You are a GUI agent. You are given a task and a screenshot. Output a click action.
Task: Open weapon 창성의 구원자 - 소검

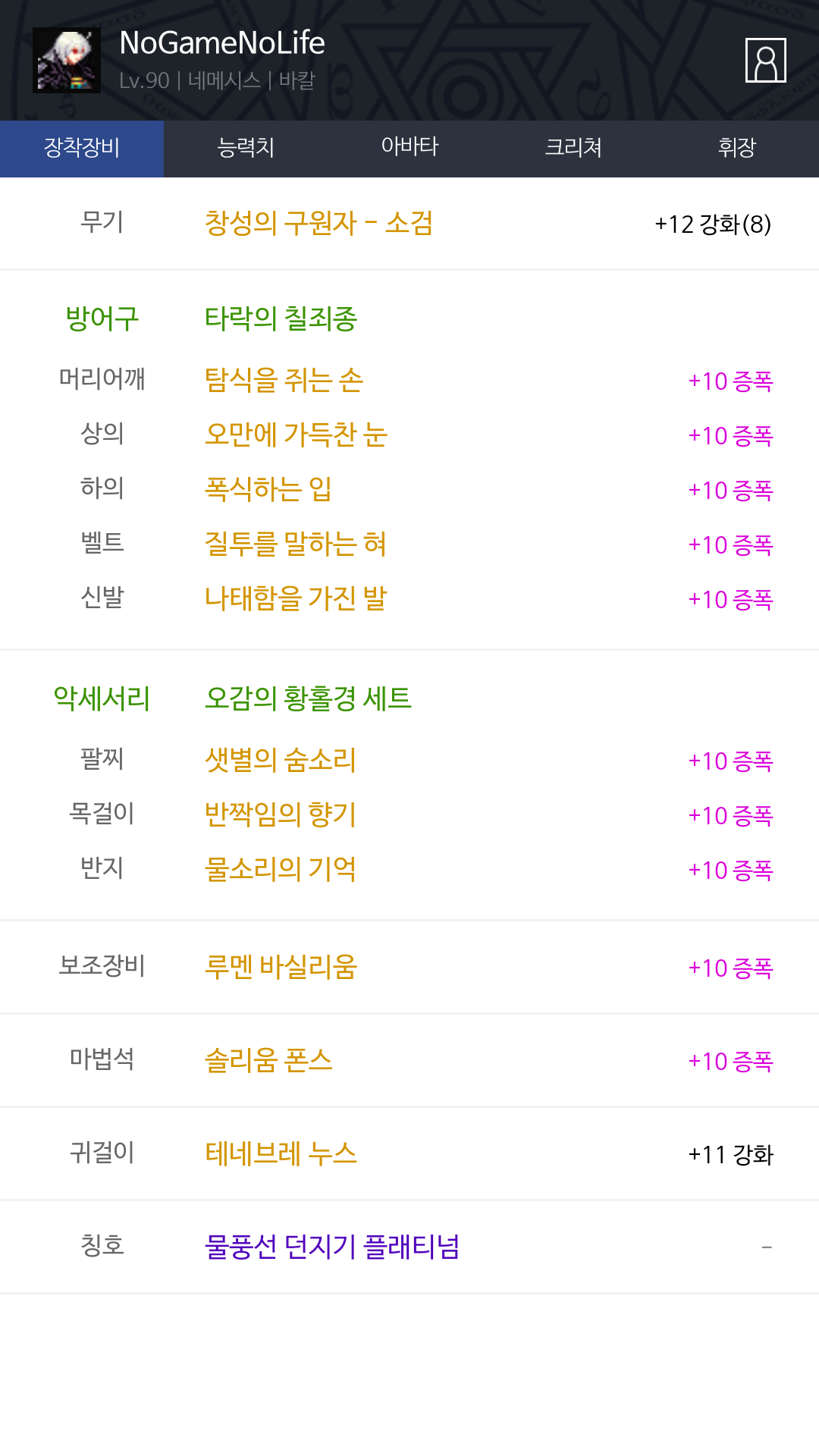point(318,224)
